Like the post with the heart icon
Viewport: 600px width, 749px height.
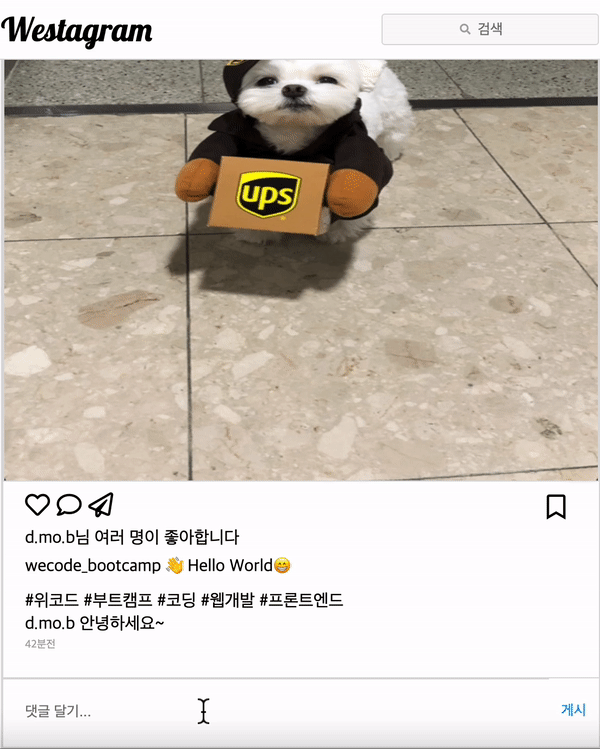coord(37,505)
